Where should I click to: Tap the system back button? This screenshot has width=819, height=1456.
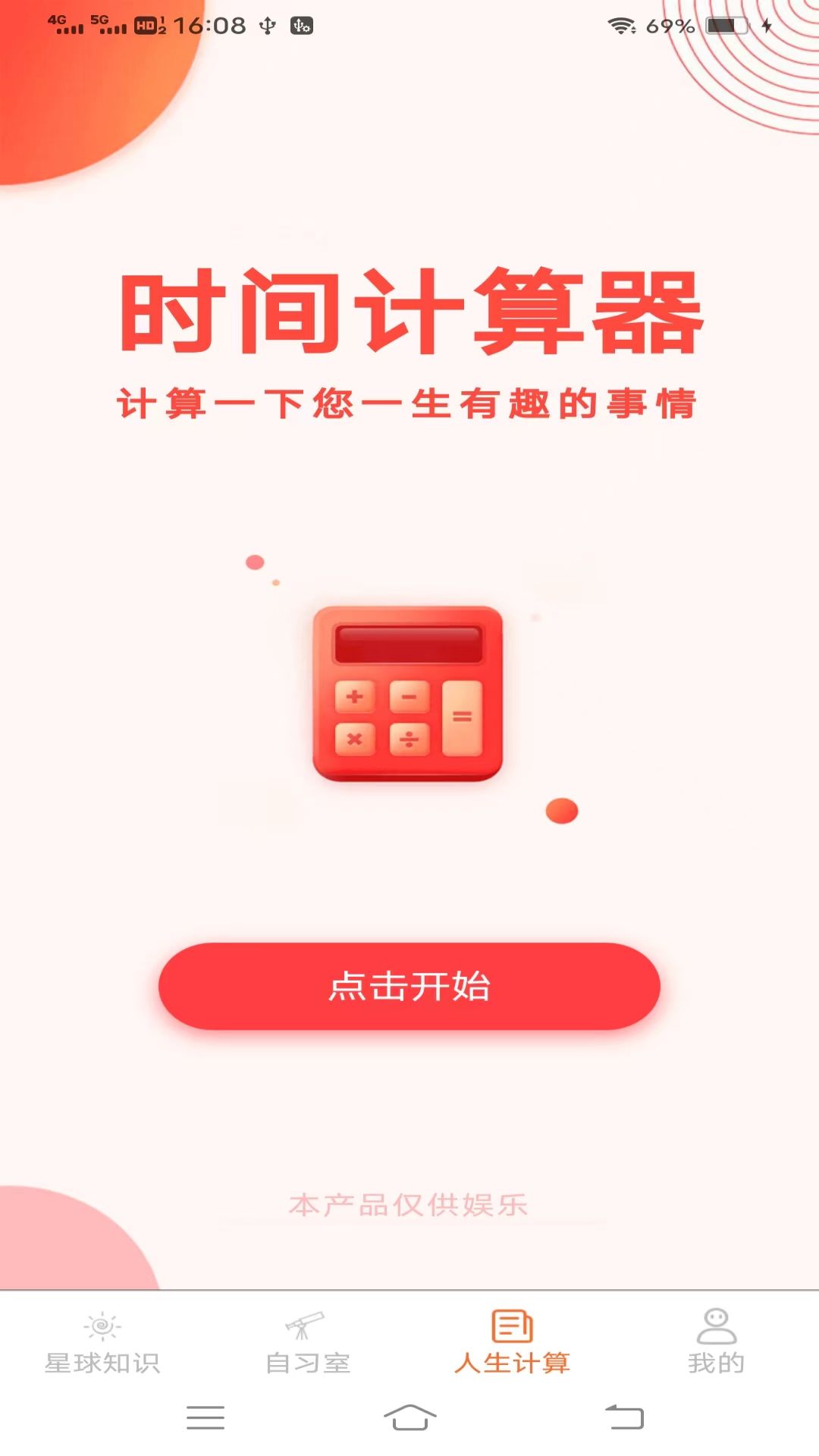[624, 1417]
